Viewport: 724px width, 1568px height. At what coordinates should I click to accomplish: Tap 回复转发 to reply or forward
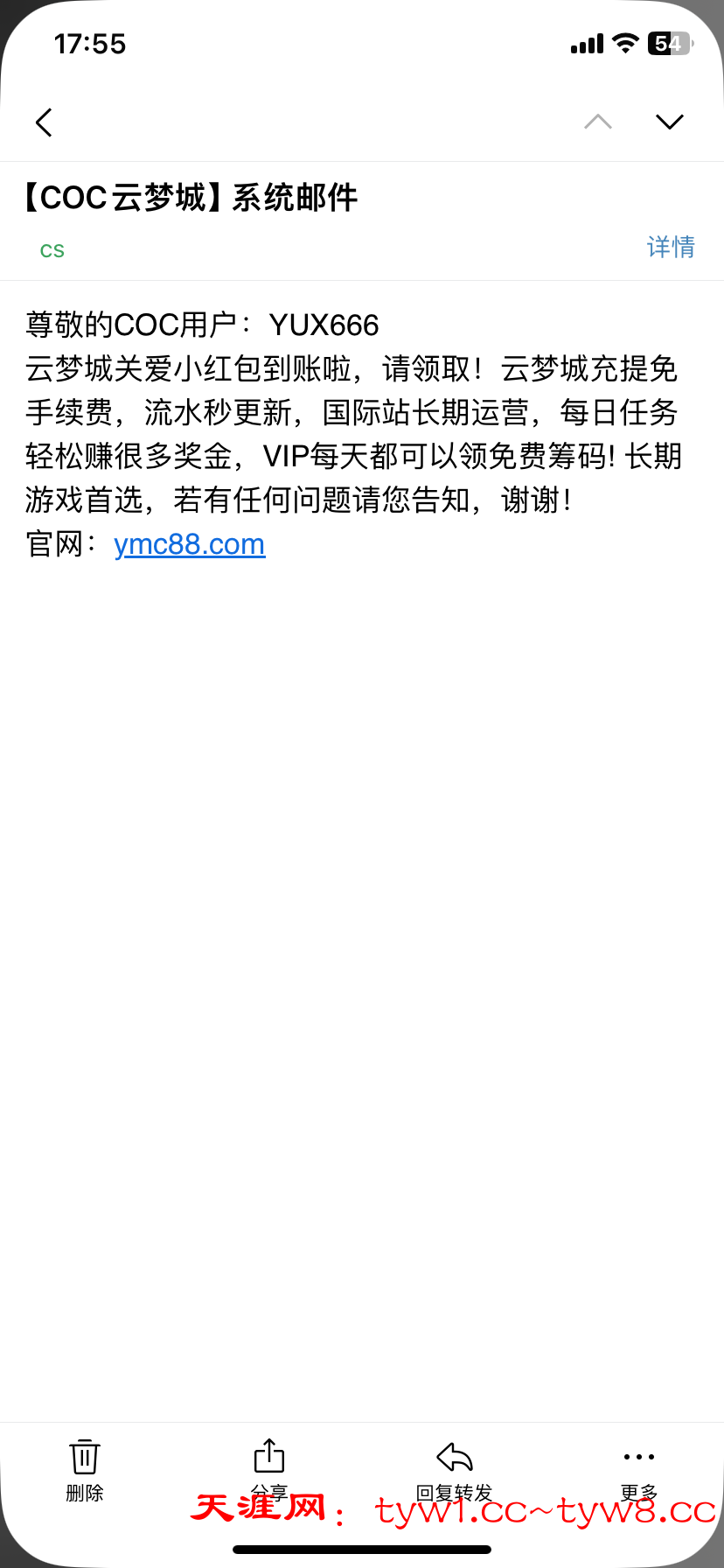(x=455, y=1470)
